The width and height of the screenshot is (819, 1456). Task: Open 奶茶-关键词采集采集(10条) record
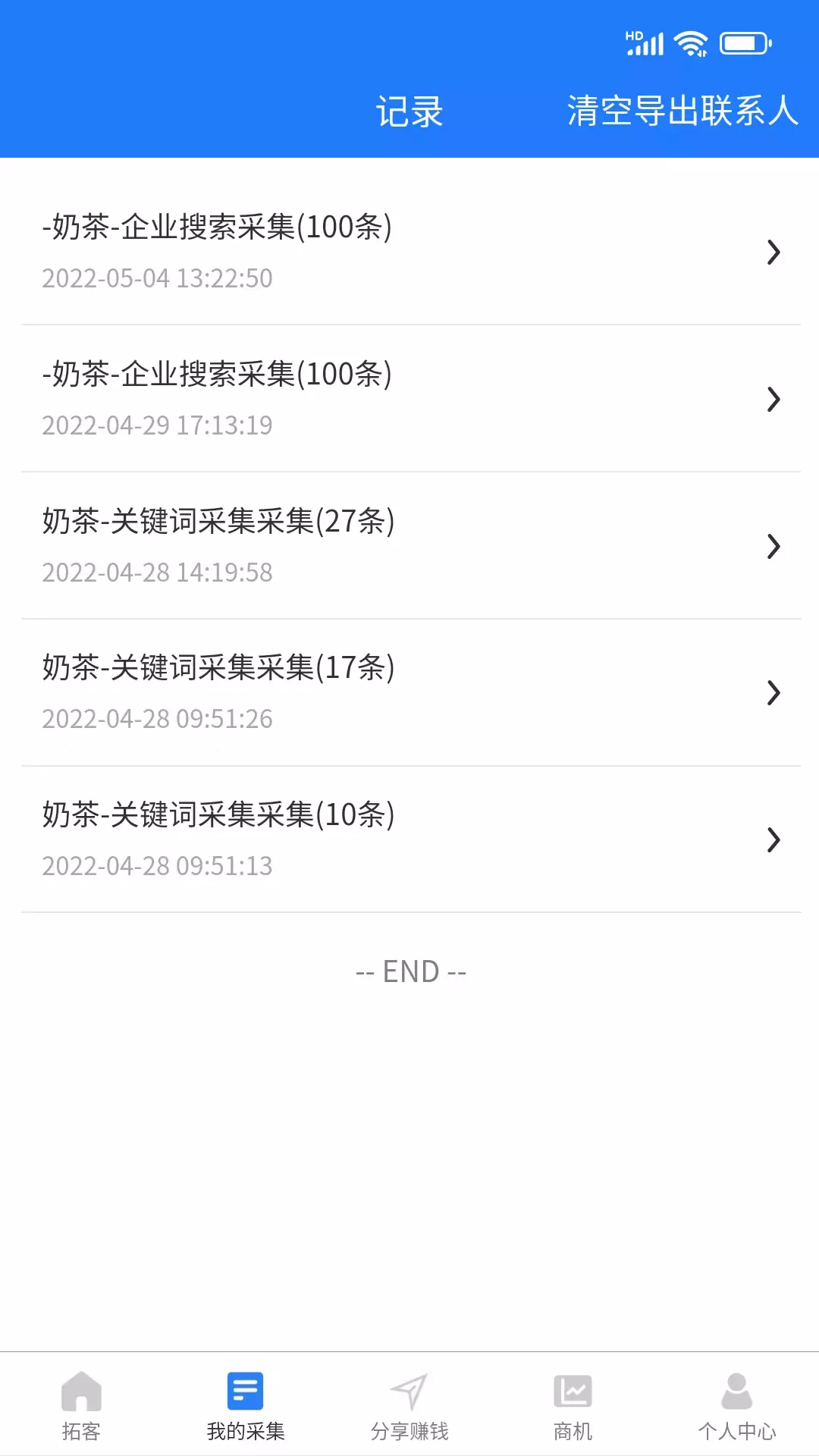coord(411,839)
